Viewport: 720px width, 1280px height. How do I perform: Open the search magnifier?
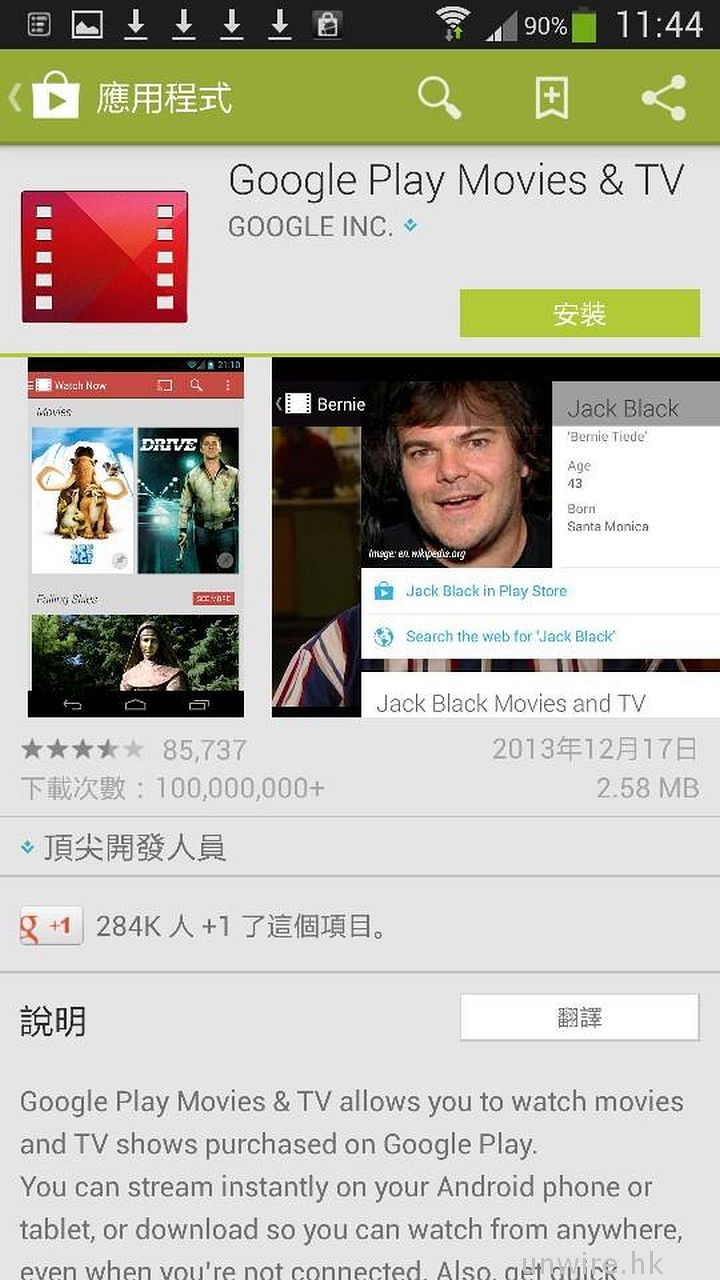[x=439, y=98]
